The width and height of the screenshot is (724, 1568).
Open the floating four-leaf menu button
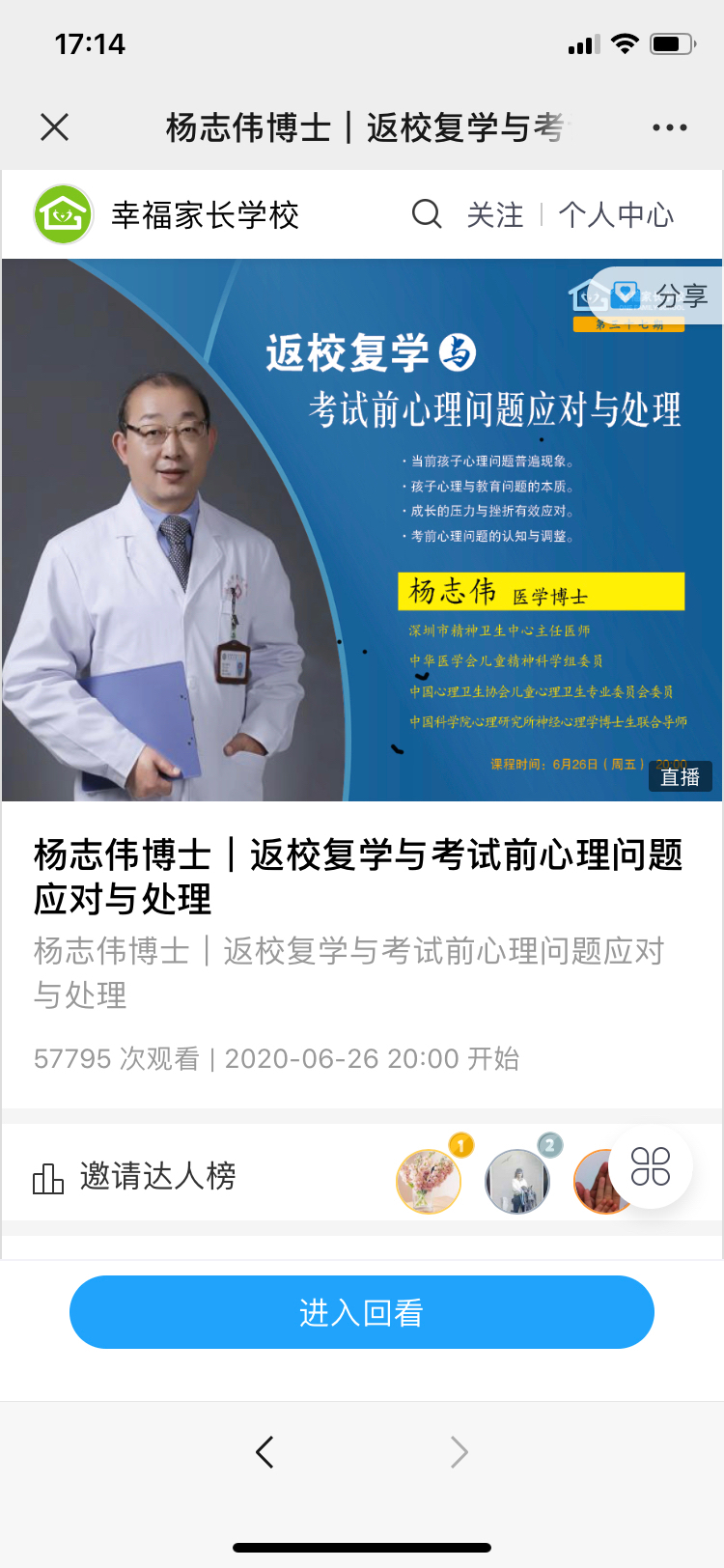pos(651,1165)
